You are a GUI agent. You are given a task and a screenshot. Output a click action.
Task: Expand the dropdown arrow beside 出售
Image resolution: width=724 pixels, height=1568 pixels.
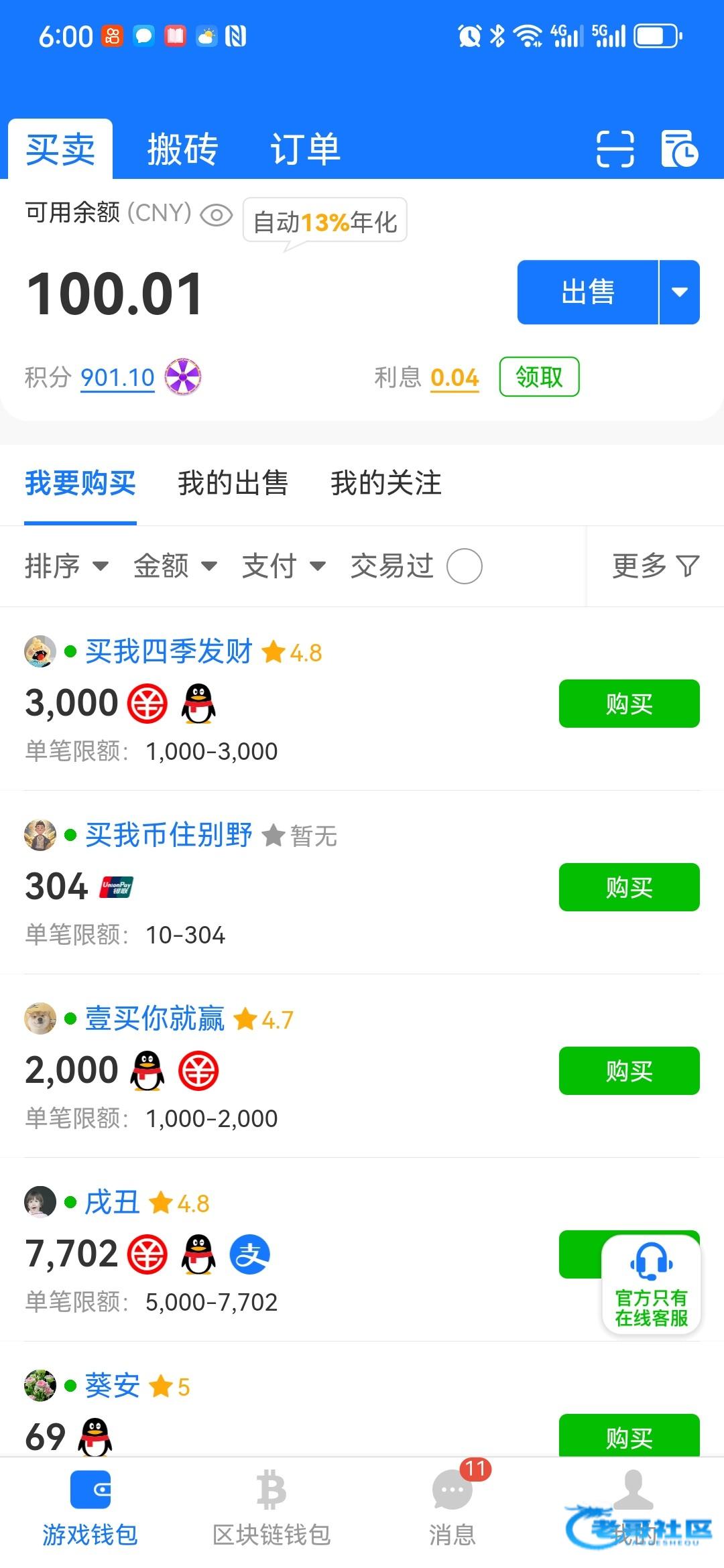coord(680,292)
